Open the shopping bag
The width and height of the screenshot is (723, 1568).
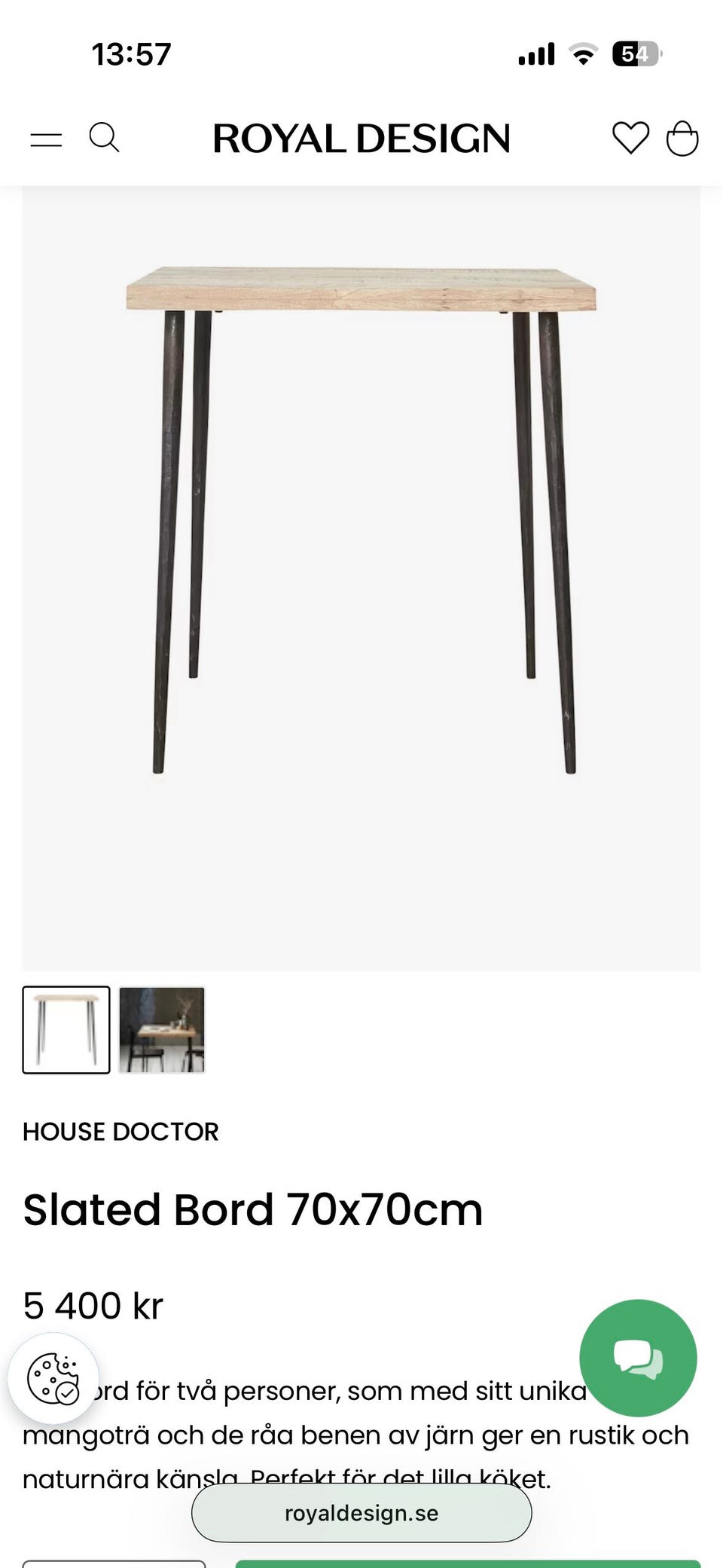point(682,139)
